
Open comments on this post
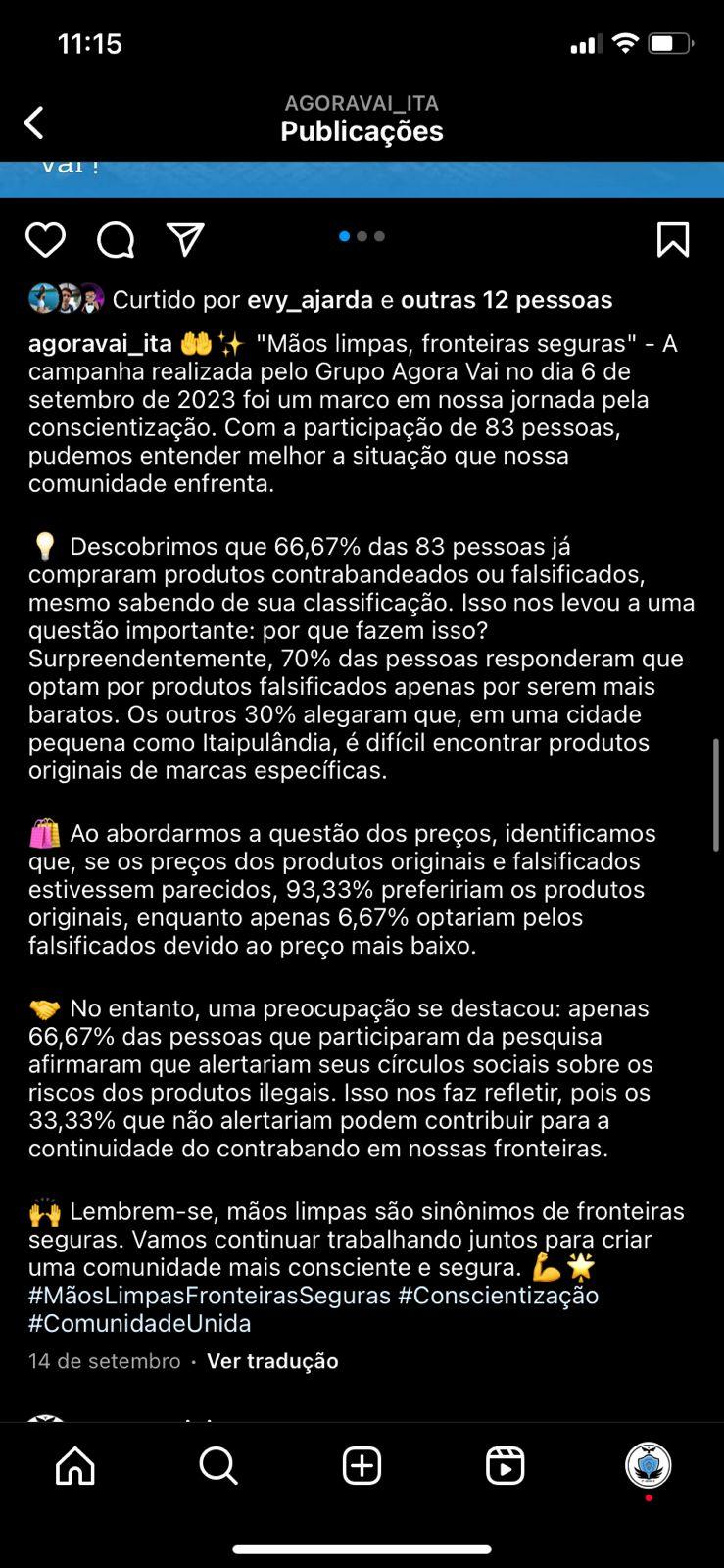(116, 240)
